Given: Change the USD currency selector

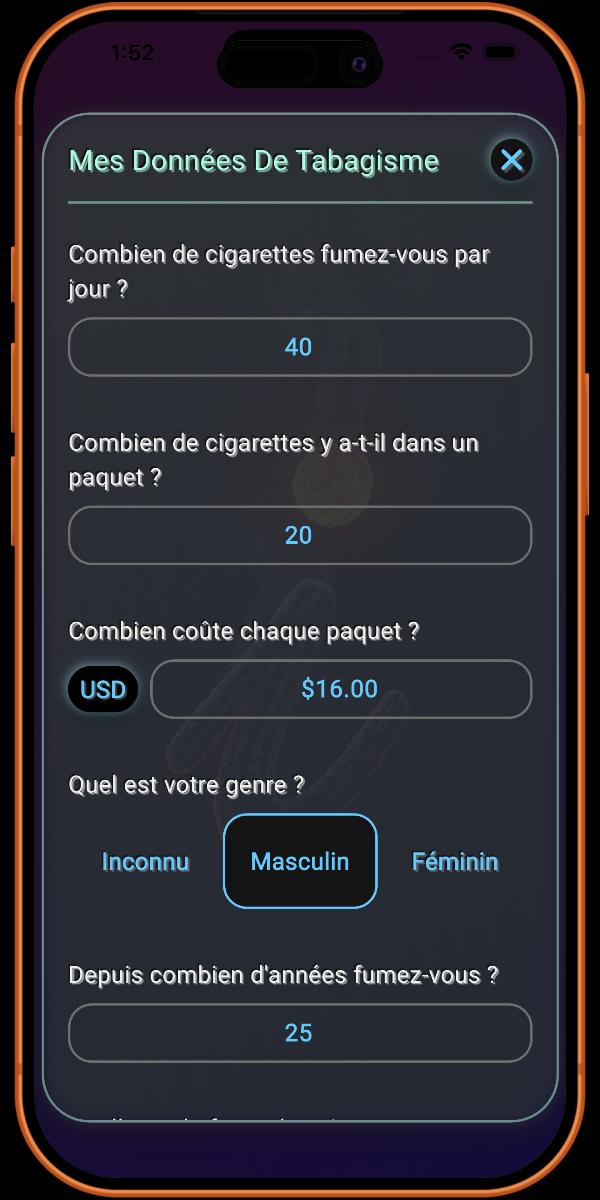Looking at the screenshot, I should (103, 689).
